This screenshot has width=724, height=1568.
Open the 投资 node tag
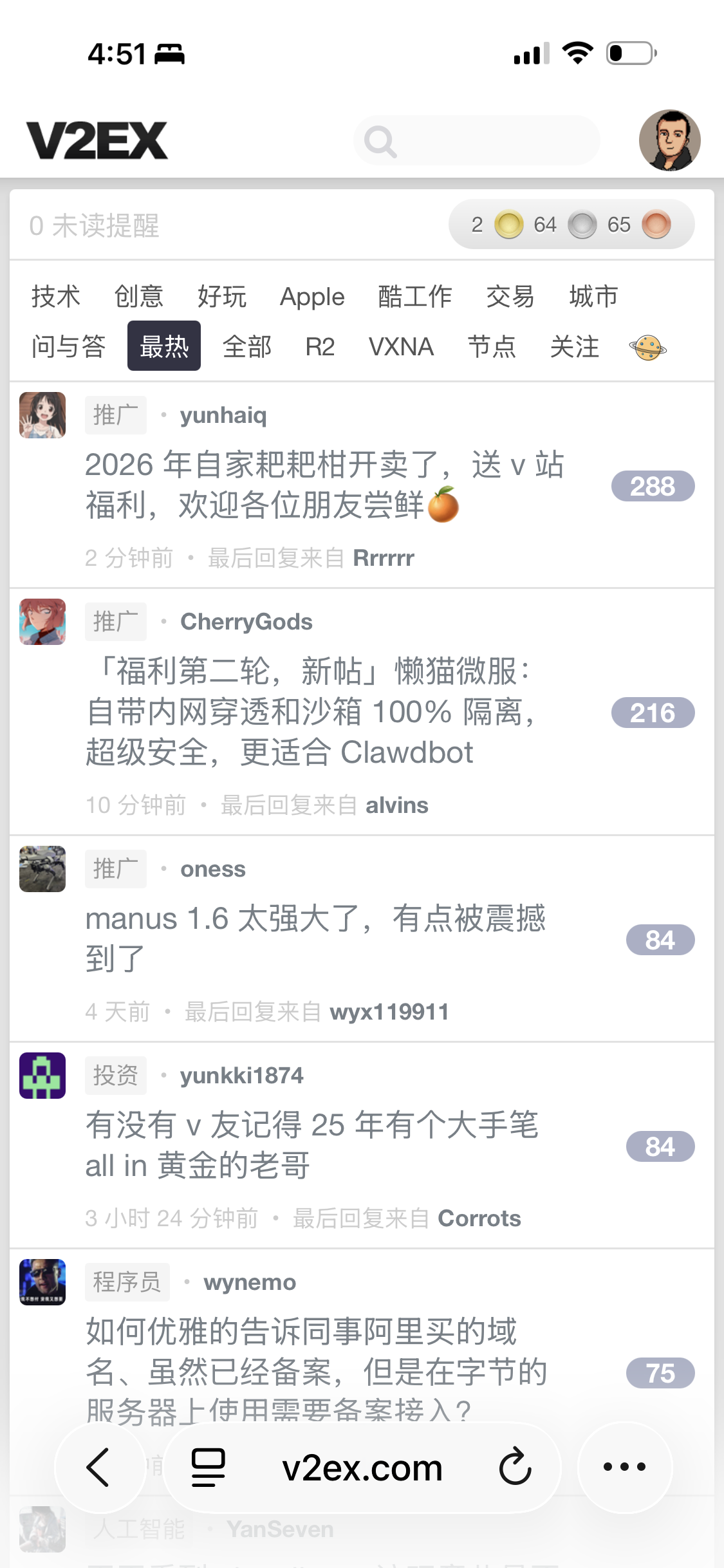pyautogui.click(x=116, y=1076)
